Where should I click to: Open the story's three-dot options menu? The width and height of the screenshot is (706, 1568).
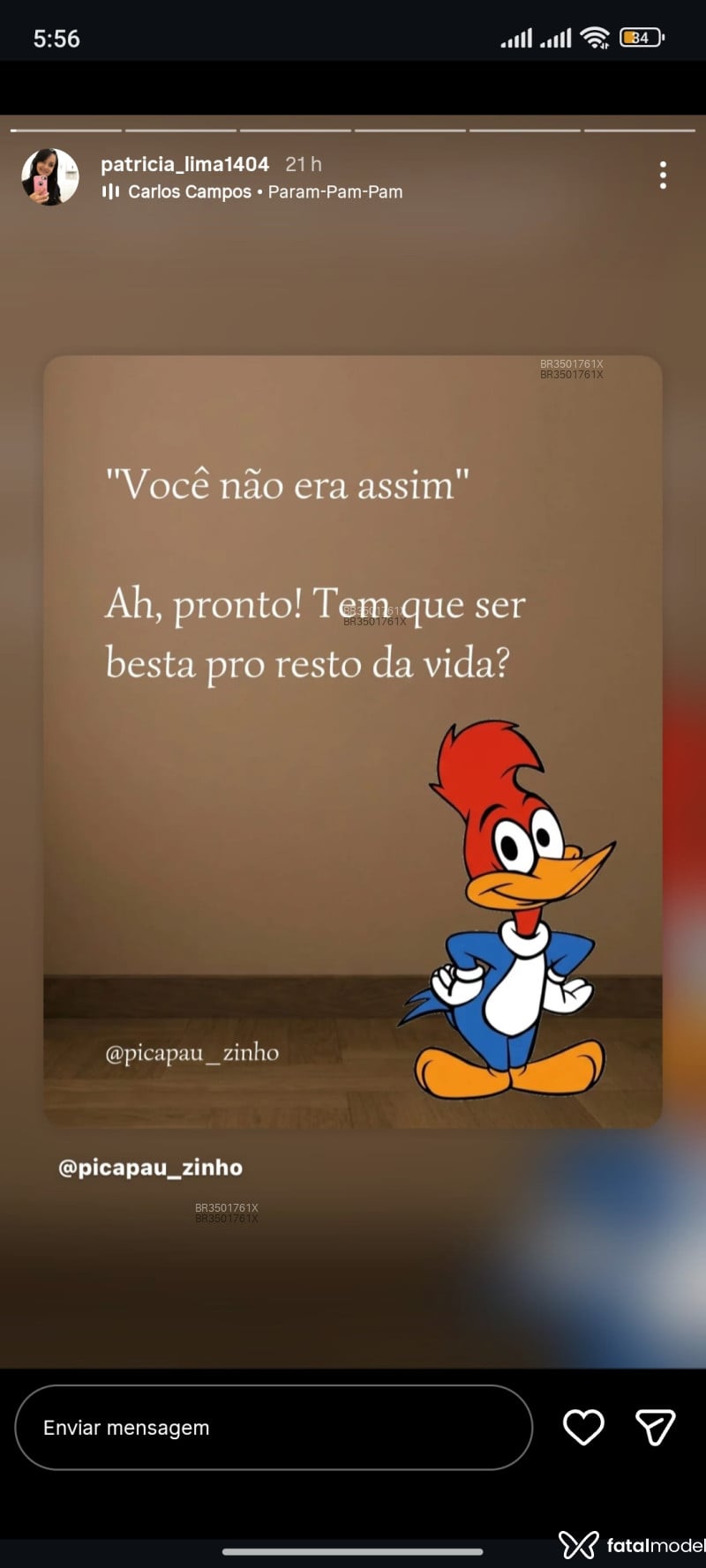click(x=663, y=175)
